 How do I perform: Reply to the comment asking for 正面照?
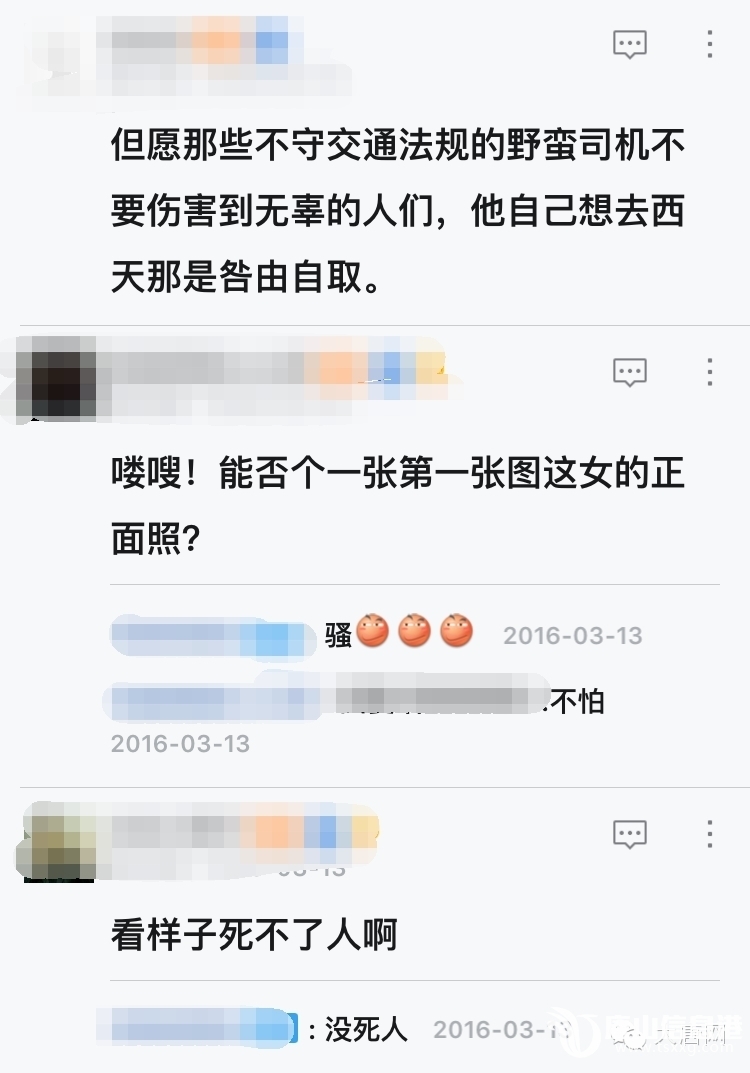pos(629,372)
